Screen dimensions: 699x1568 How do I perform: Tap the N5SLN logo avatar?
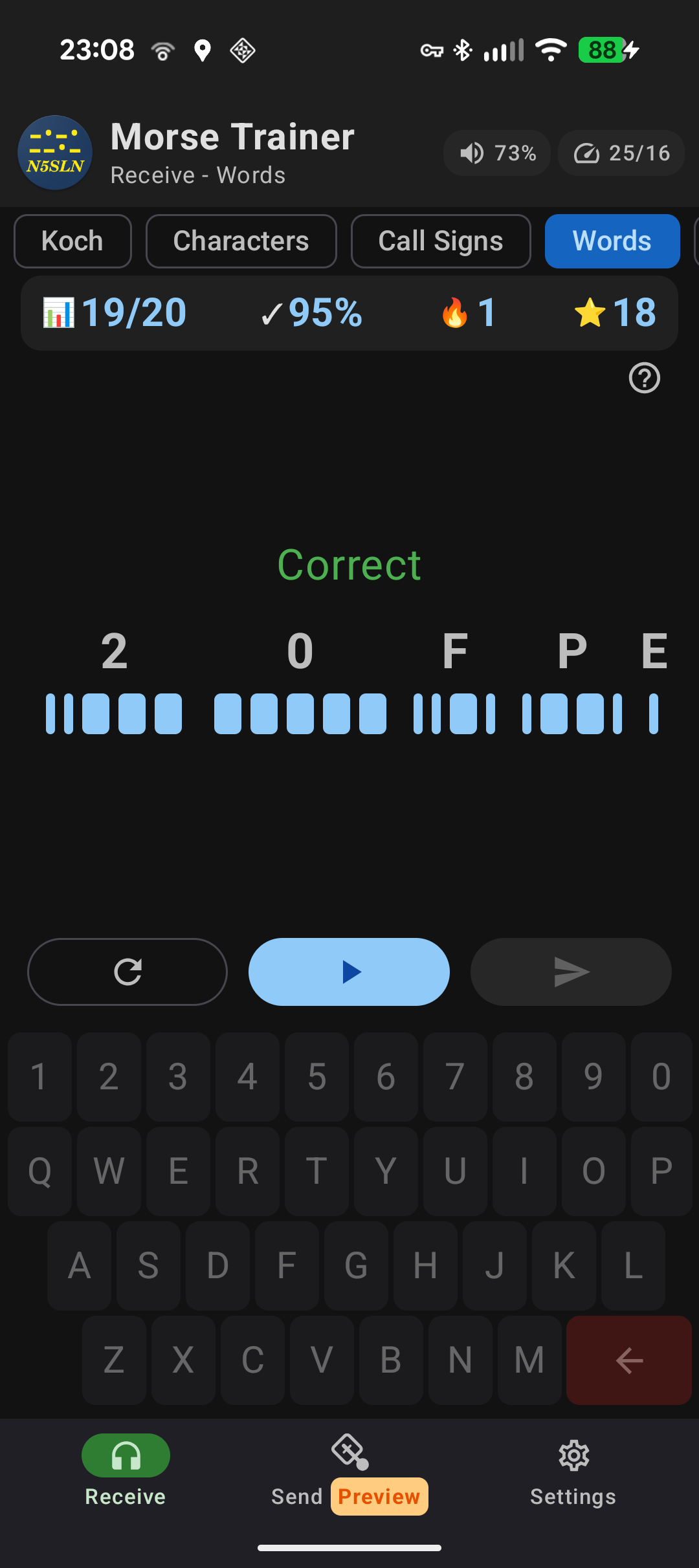(x=56, y=153)
